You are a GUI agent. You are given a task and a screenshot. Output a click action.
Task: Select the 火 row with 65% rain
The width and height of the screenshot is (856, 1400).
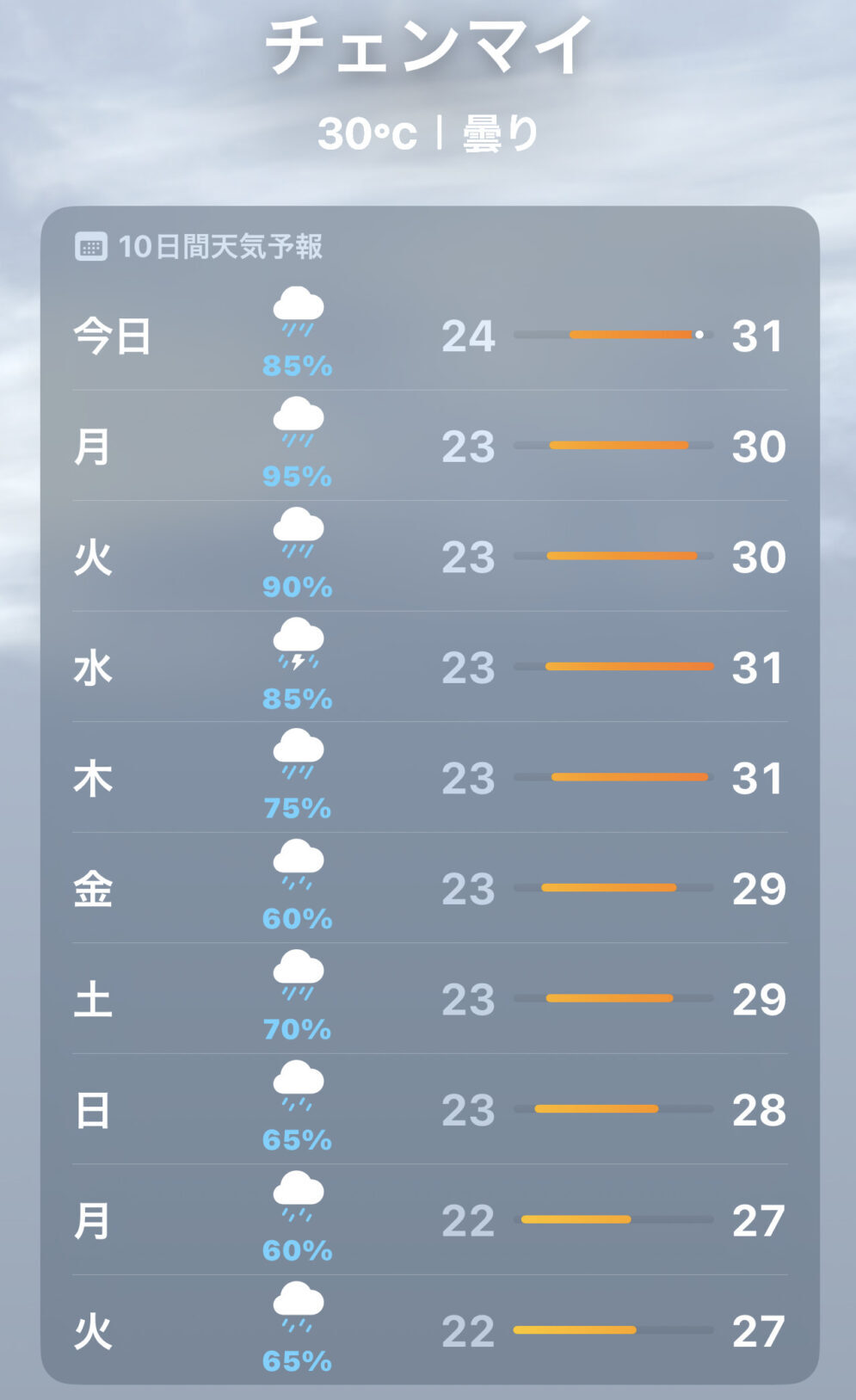(x=428, y=1330)
